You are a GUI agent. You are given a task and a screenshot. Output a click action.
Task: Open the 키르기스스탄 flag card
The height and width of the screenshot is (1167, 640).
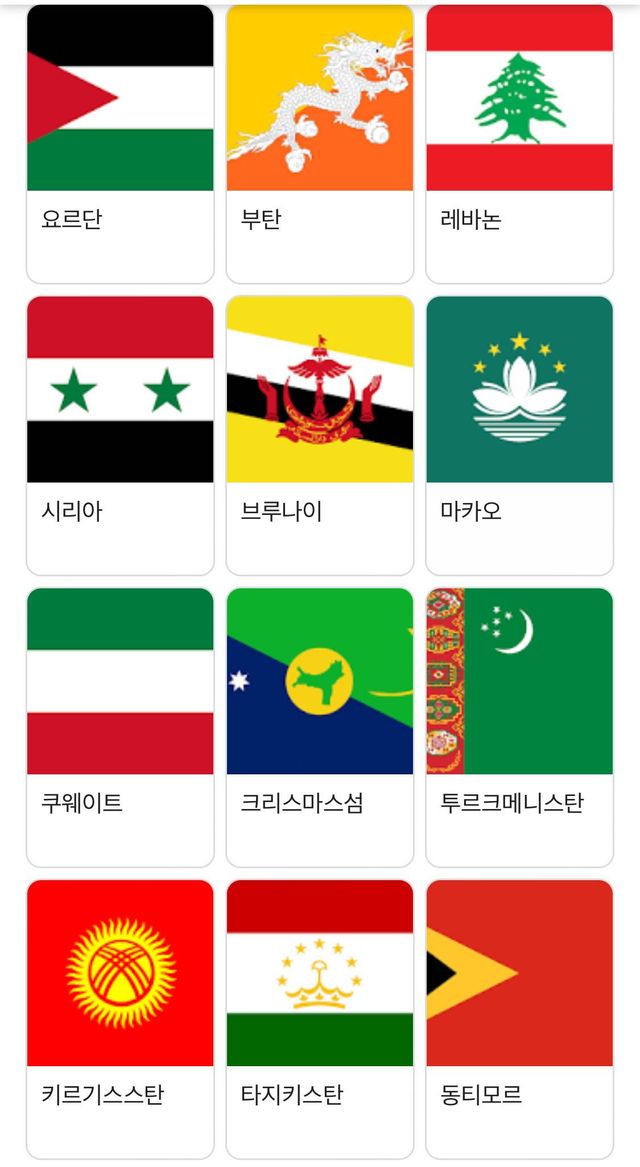[x=120, y=1018]
